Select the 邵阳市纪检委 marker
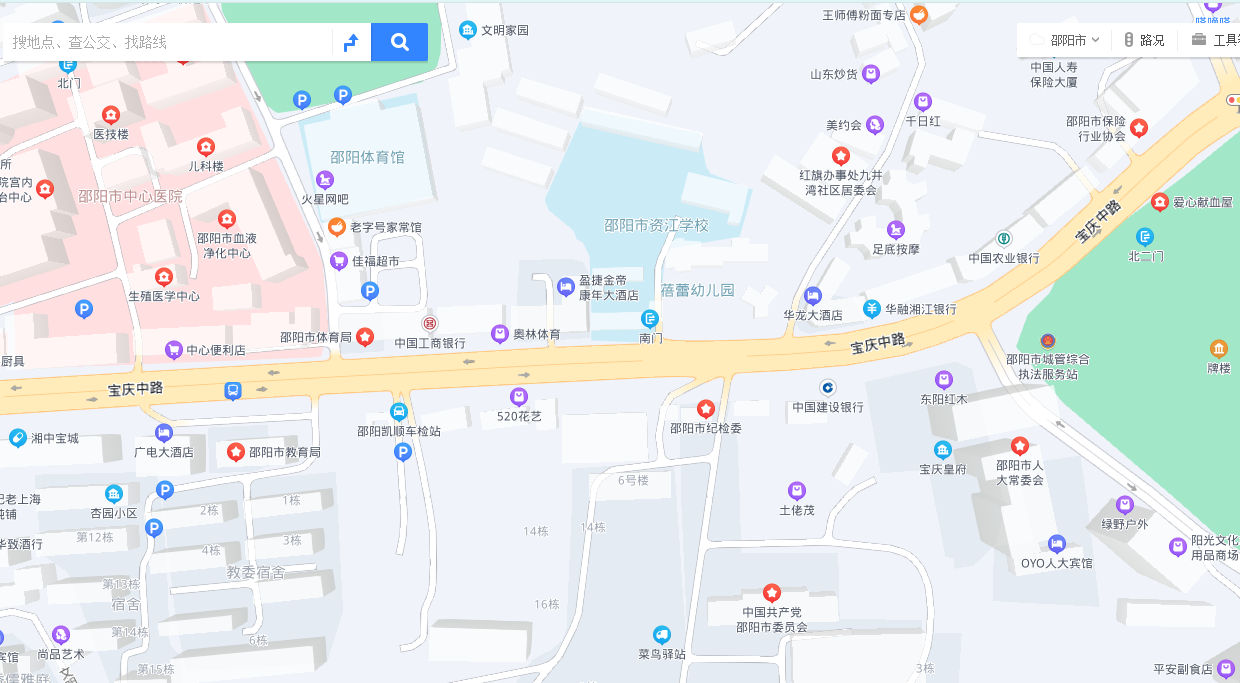This screenshot has width=1240, height=683. pos(706,409)
